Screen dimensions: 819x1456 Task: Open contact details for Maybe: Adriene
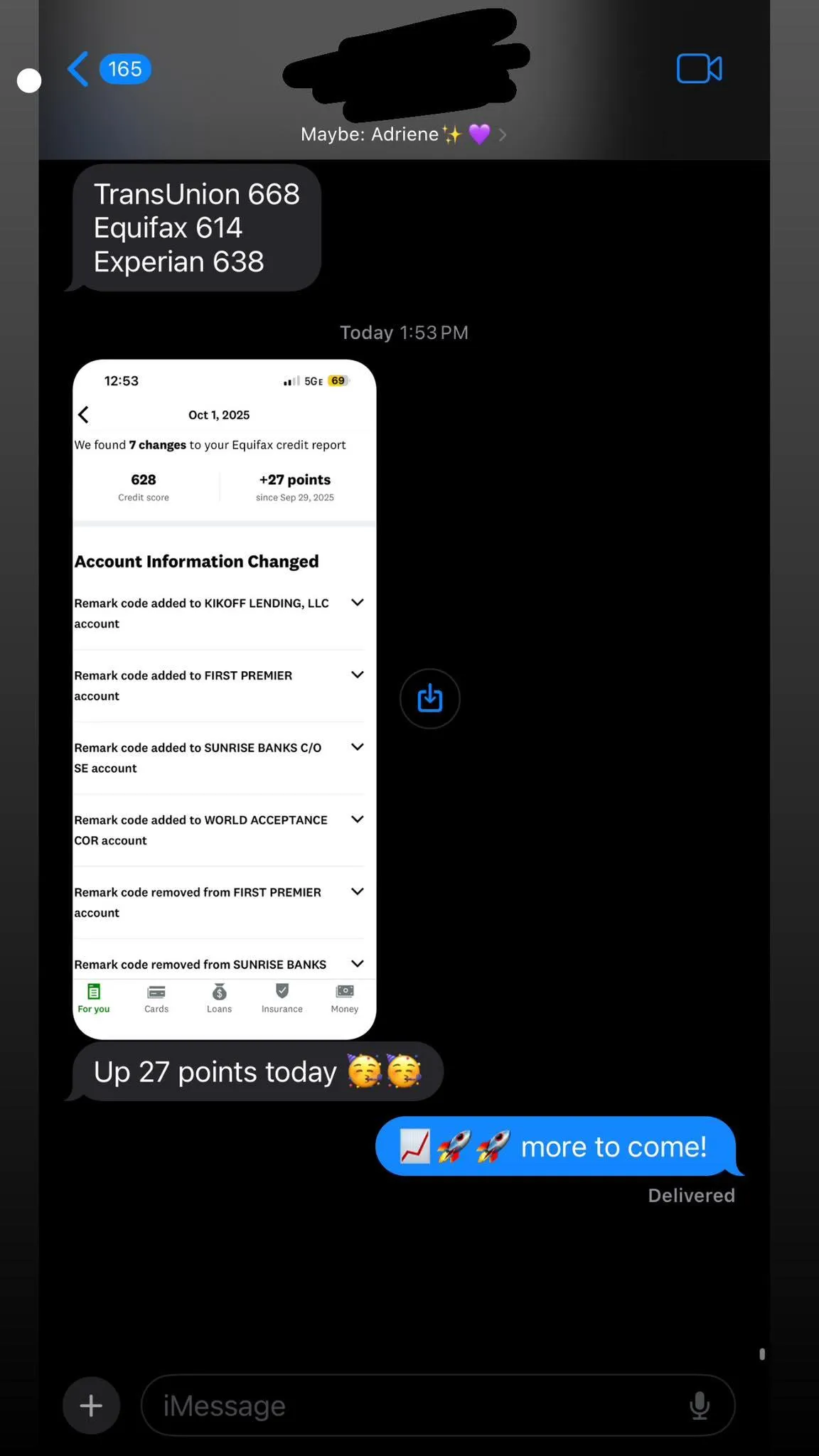coord(403,134)
